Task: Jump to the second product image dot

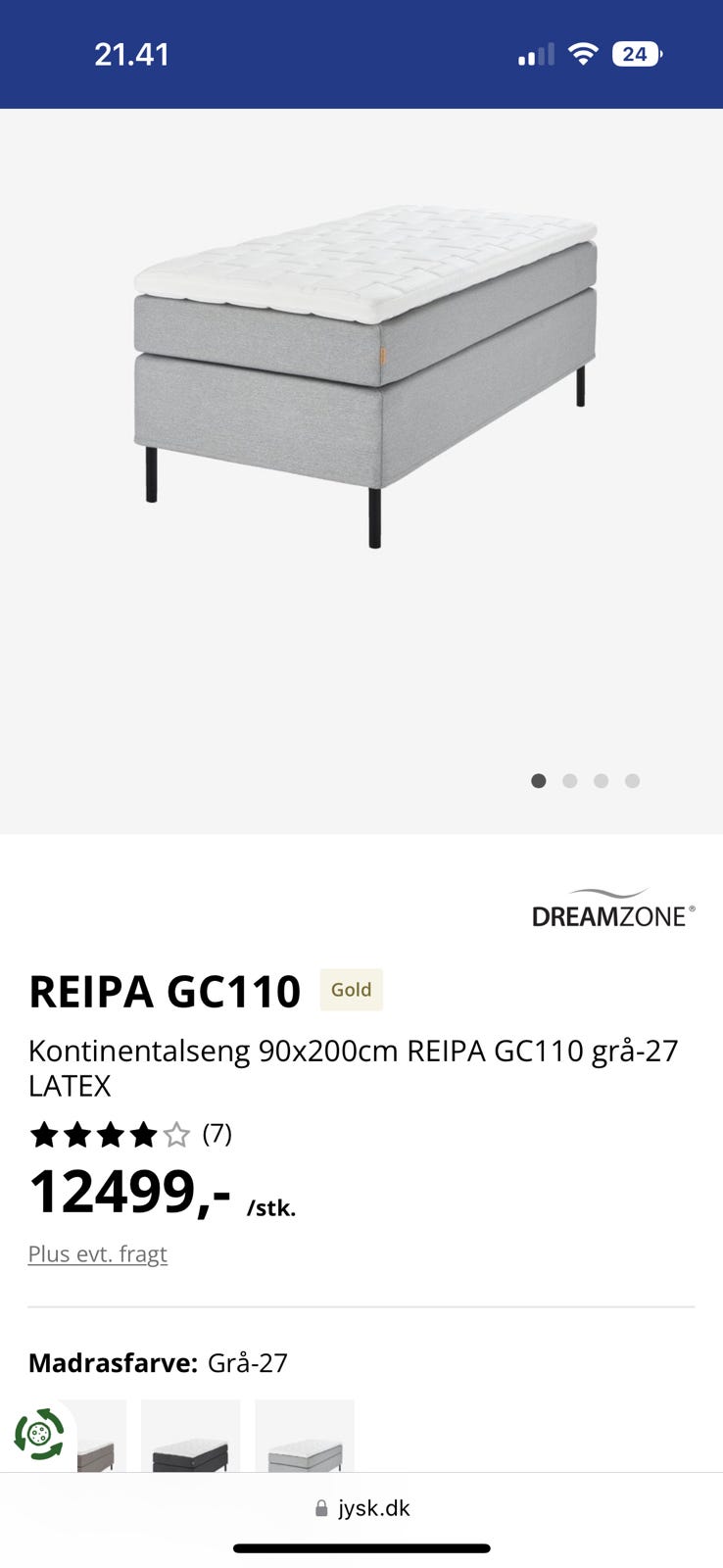Action: coord(570,781)
